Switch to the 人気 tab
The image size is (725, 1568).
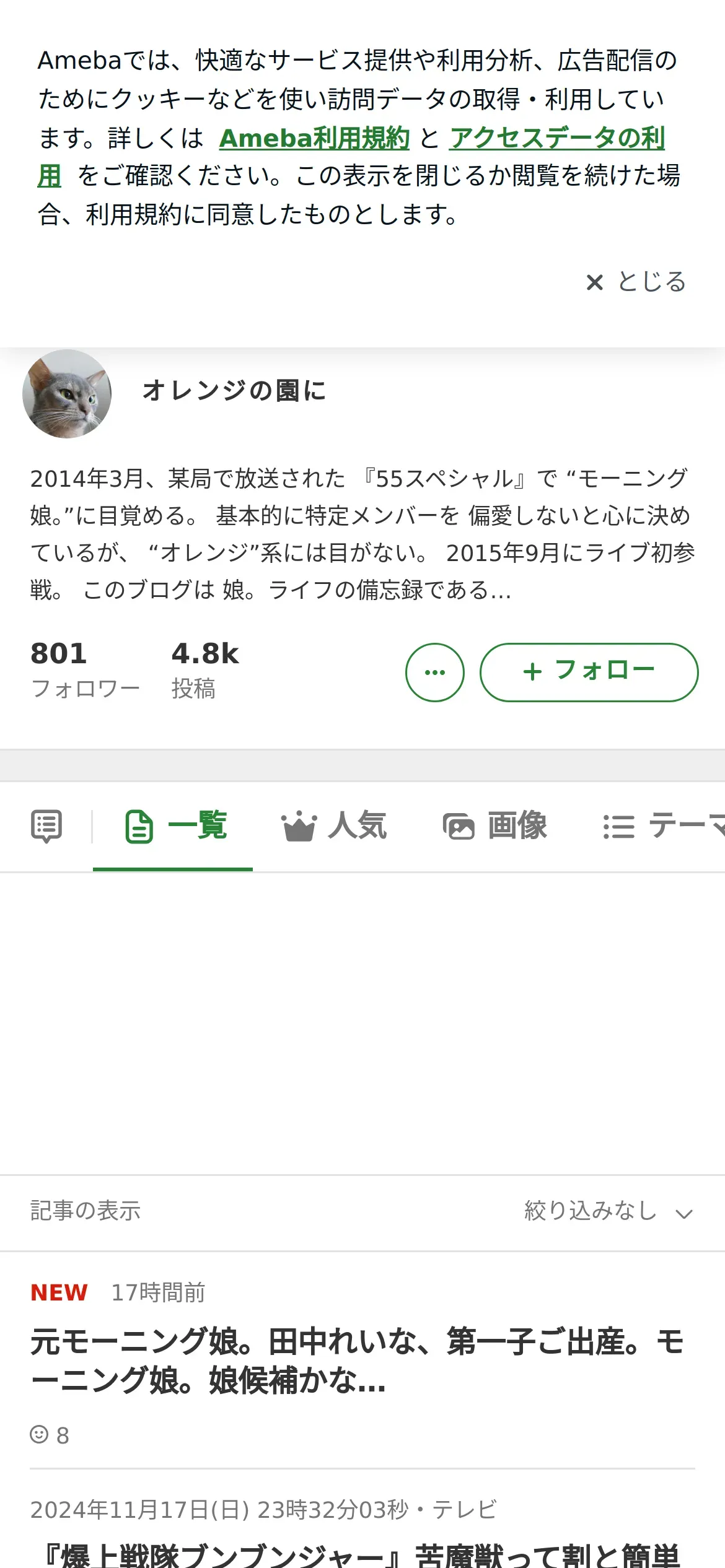335,826
